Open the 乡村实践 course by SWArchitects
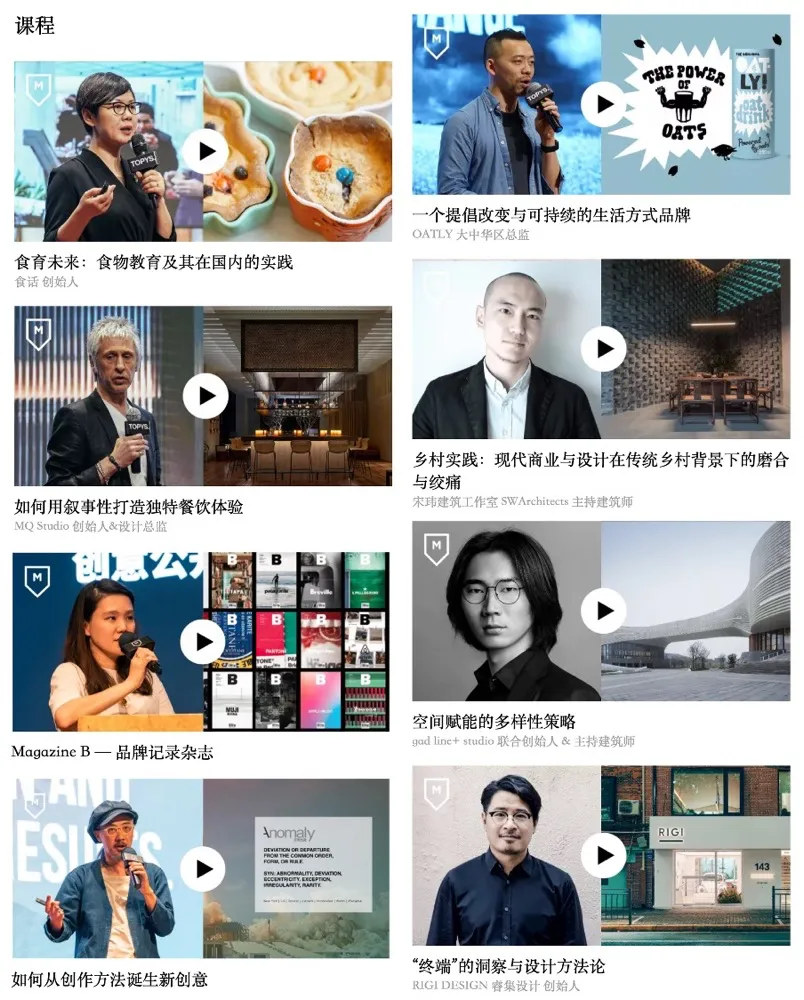804x1000 pixels. 602,348
